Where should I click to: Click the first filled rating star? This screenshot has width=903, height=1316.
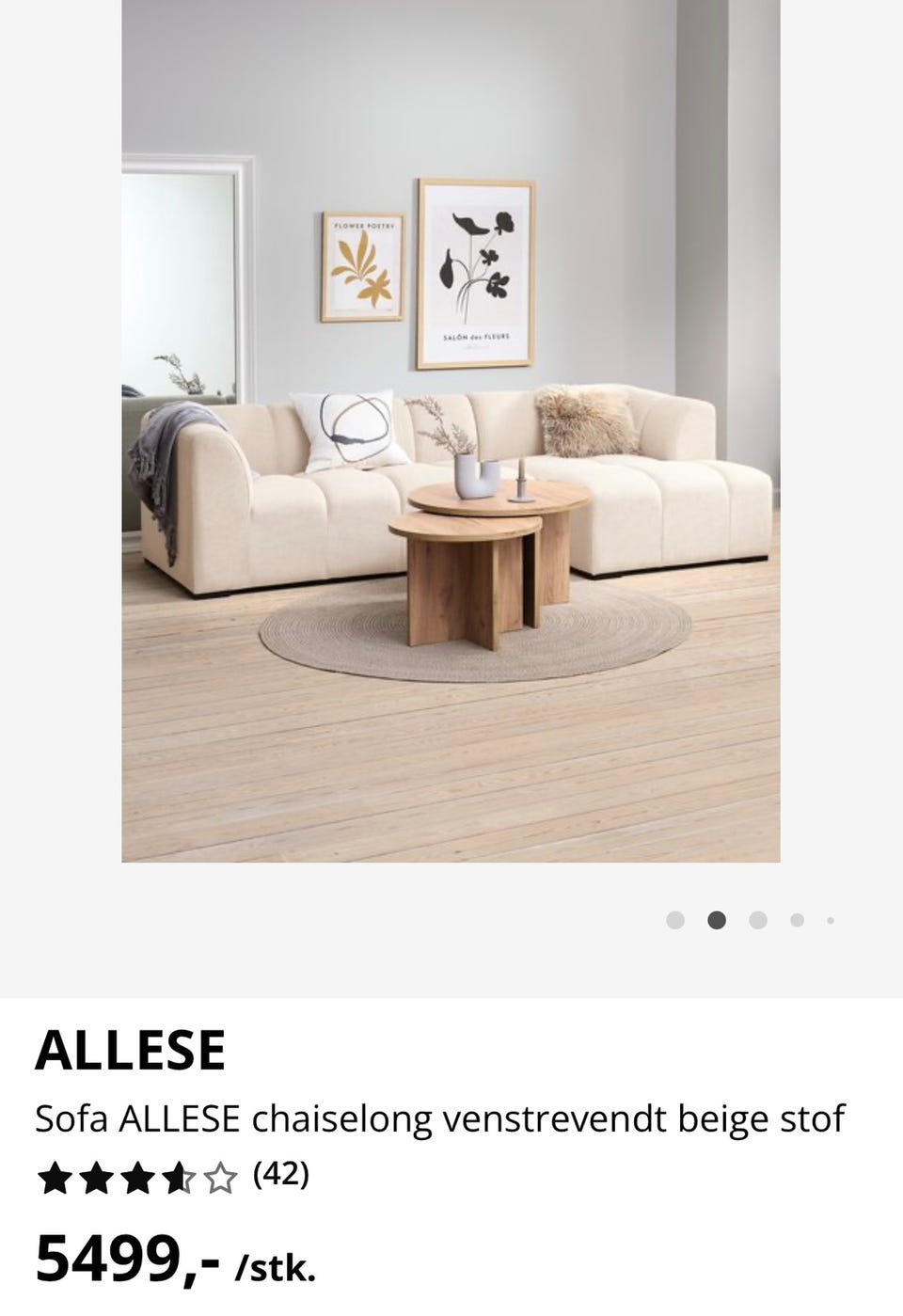point(53,1175)
